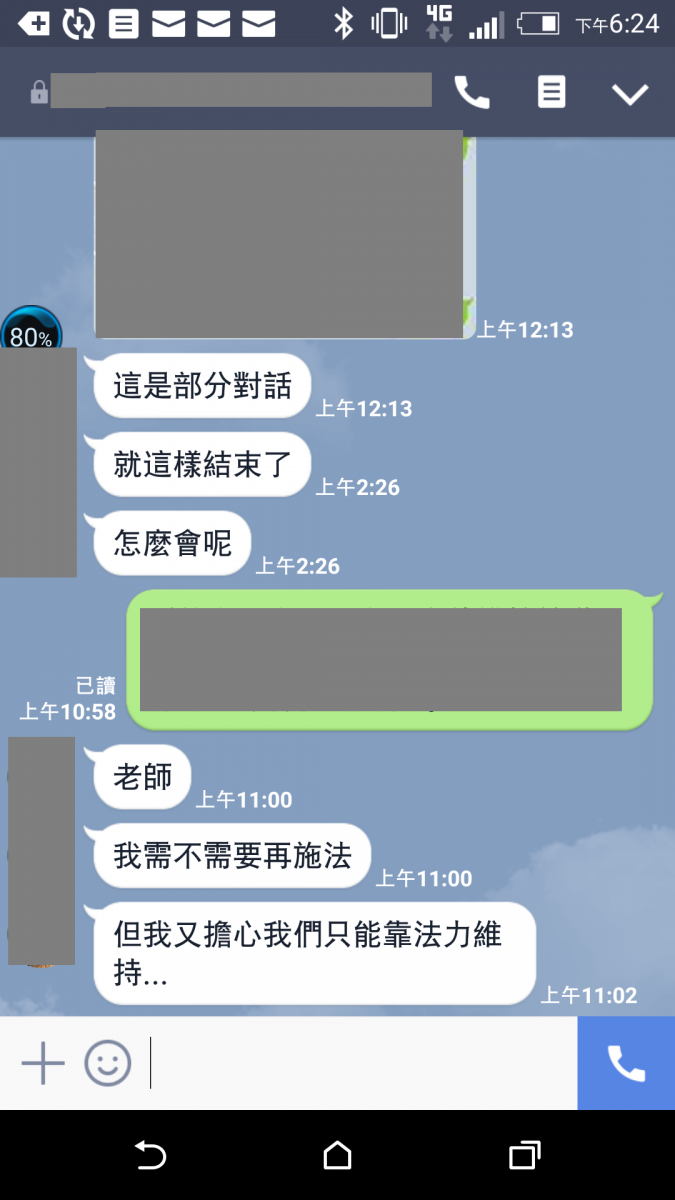Open the plus attachment menu

coord(43,1063)
